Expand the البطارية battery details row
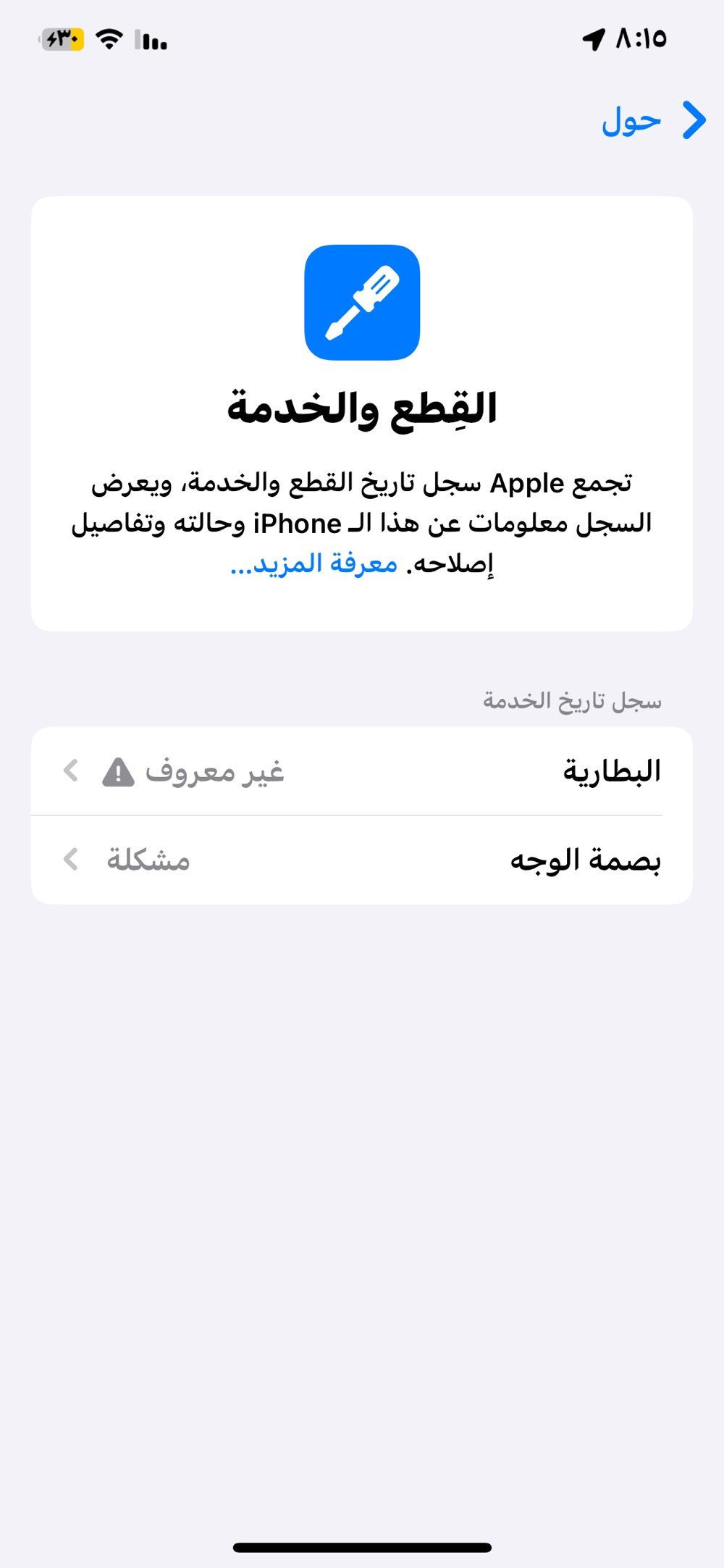 [362, 771]
